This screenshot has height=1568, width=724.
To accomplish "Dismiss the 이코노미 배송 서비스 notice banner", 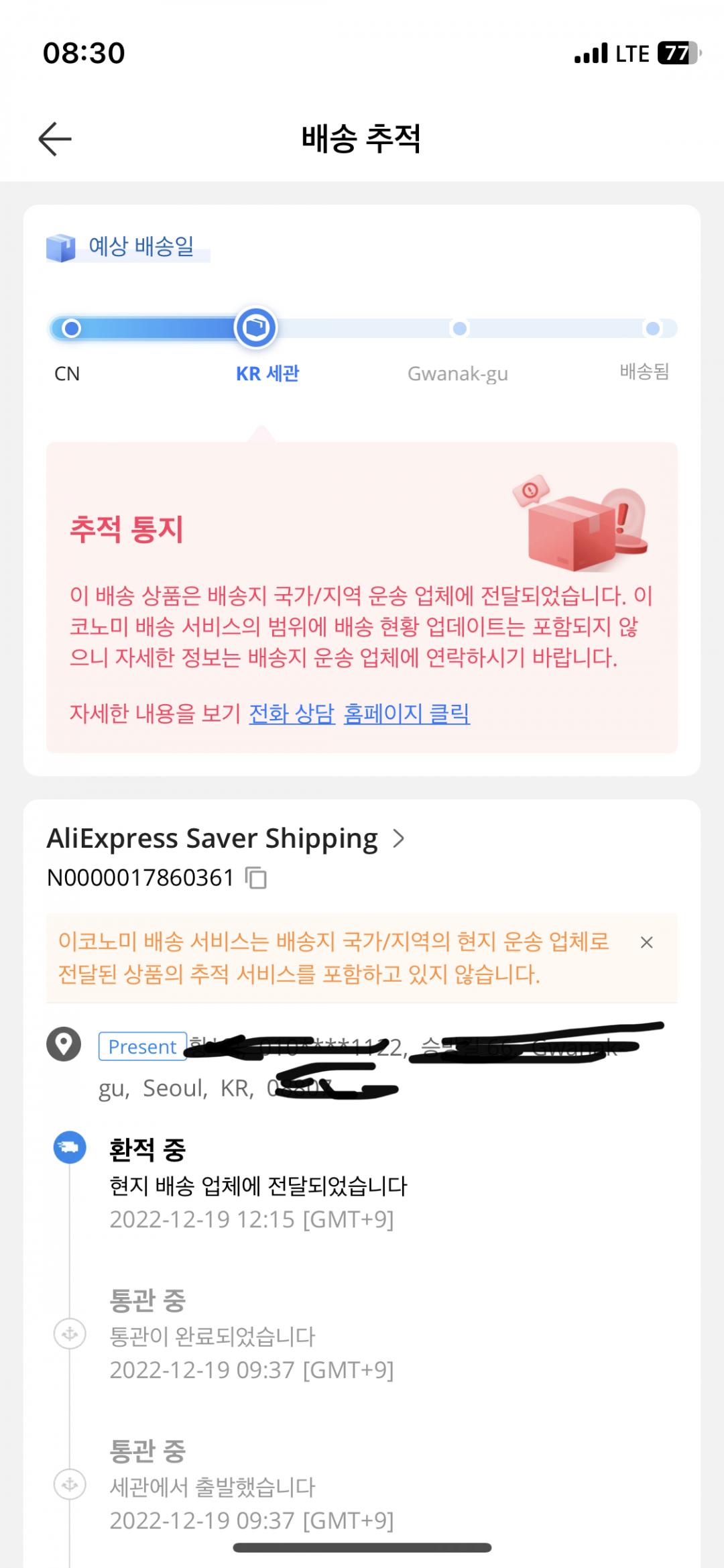I will tap(646, 942).
